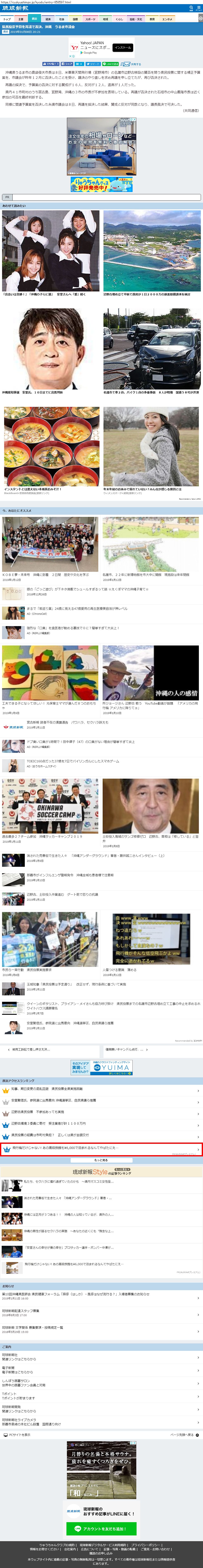The height and width of the screenshot is (1568, 203).
Task: Switch to the トップ tab
Action: 7,19
